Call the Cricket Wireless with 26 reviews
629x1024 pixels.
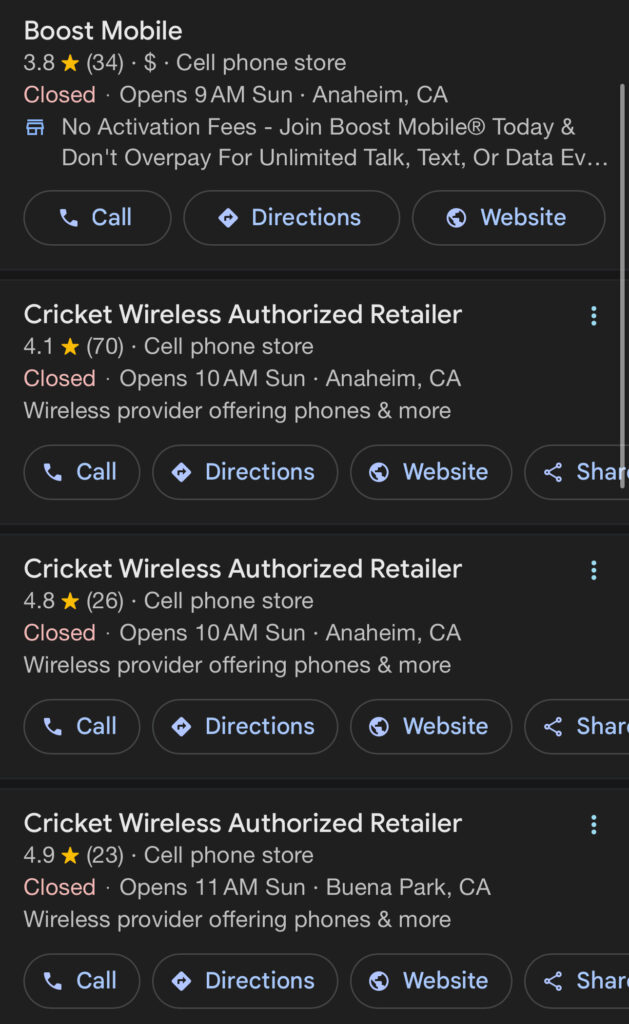click(x=82, y=726)
